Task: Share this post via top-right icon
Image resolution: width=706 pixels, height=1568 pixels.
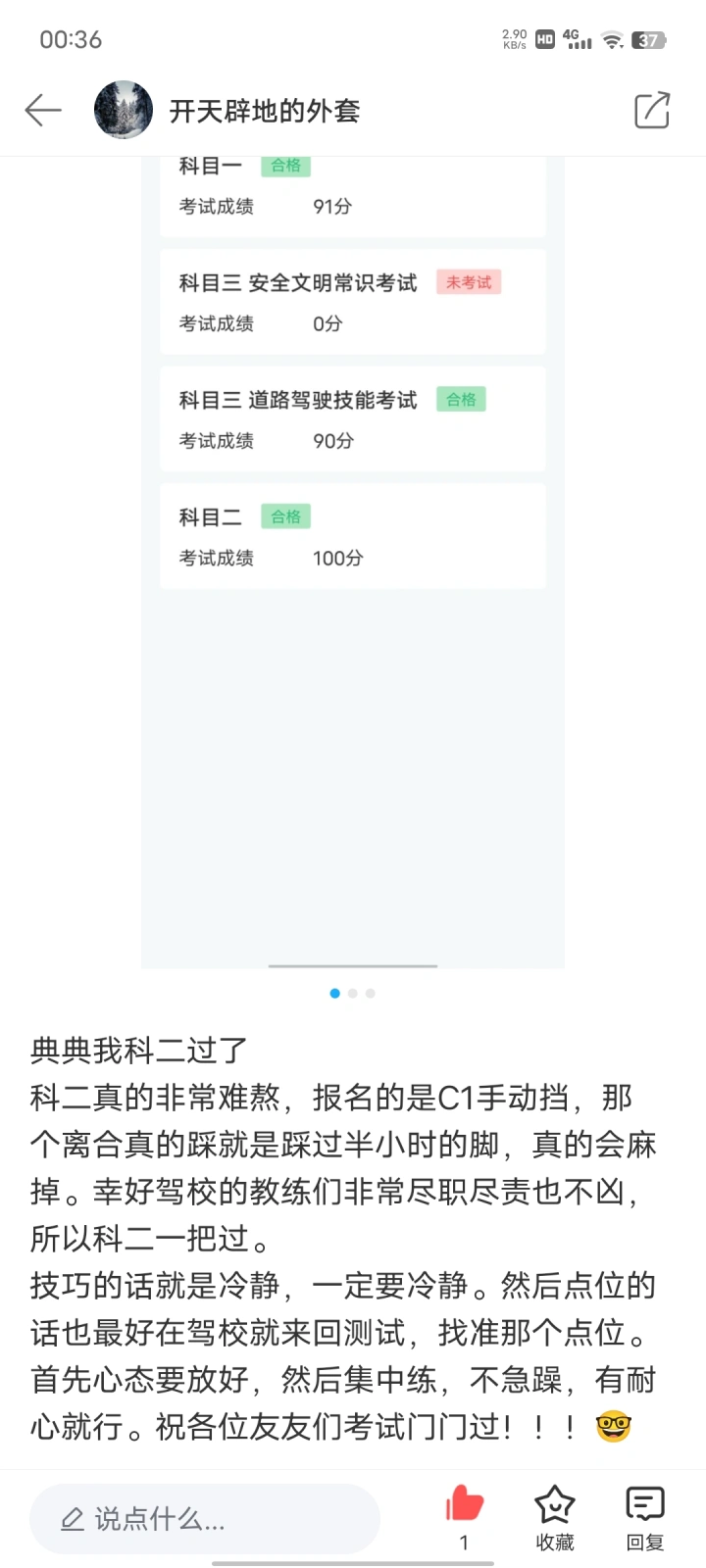Action: pyautogui.click(x=652, y=110)
